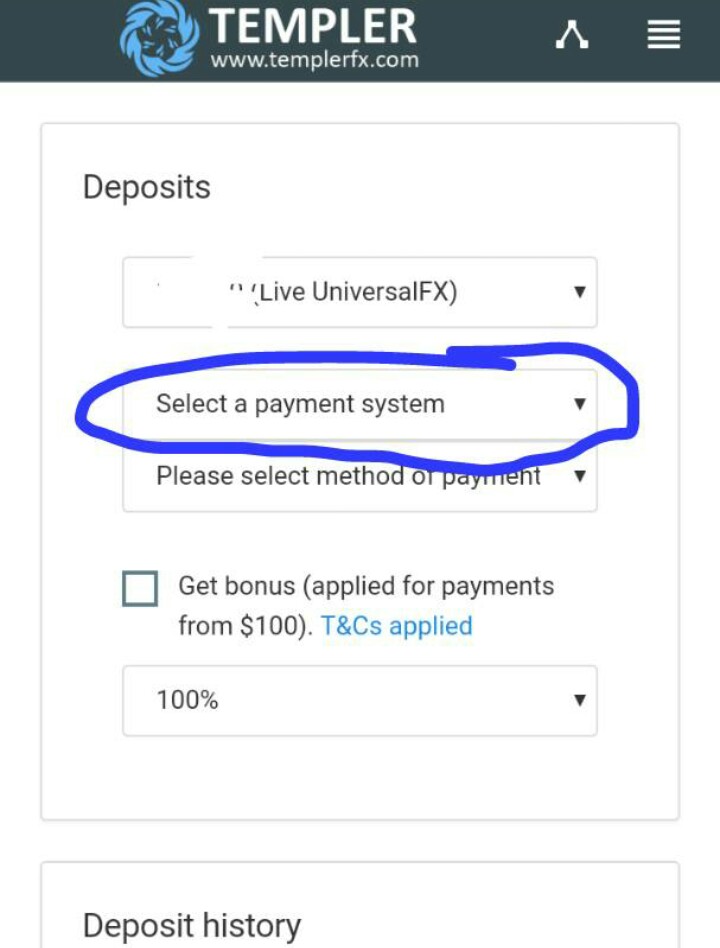Open the method of payment dropdown
Image resolution: width=720 pixels, height=948 pixels.
[x=360, y=478]
